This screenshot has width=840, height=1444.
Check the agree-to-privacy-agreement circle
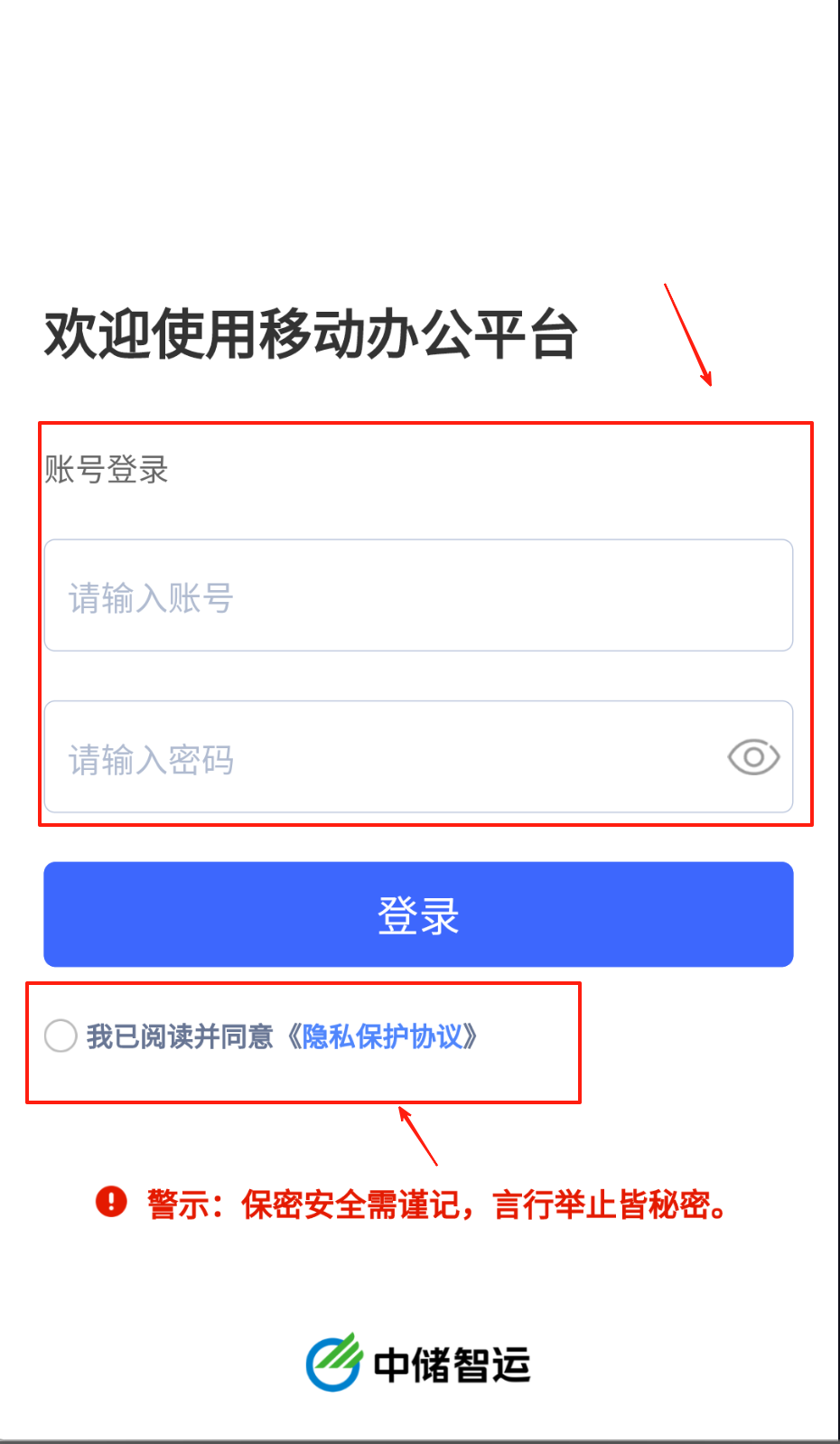[61, 1036]
